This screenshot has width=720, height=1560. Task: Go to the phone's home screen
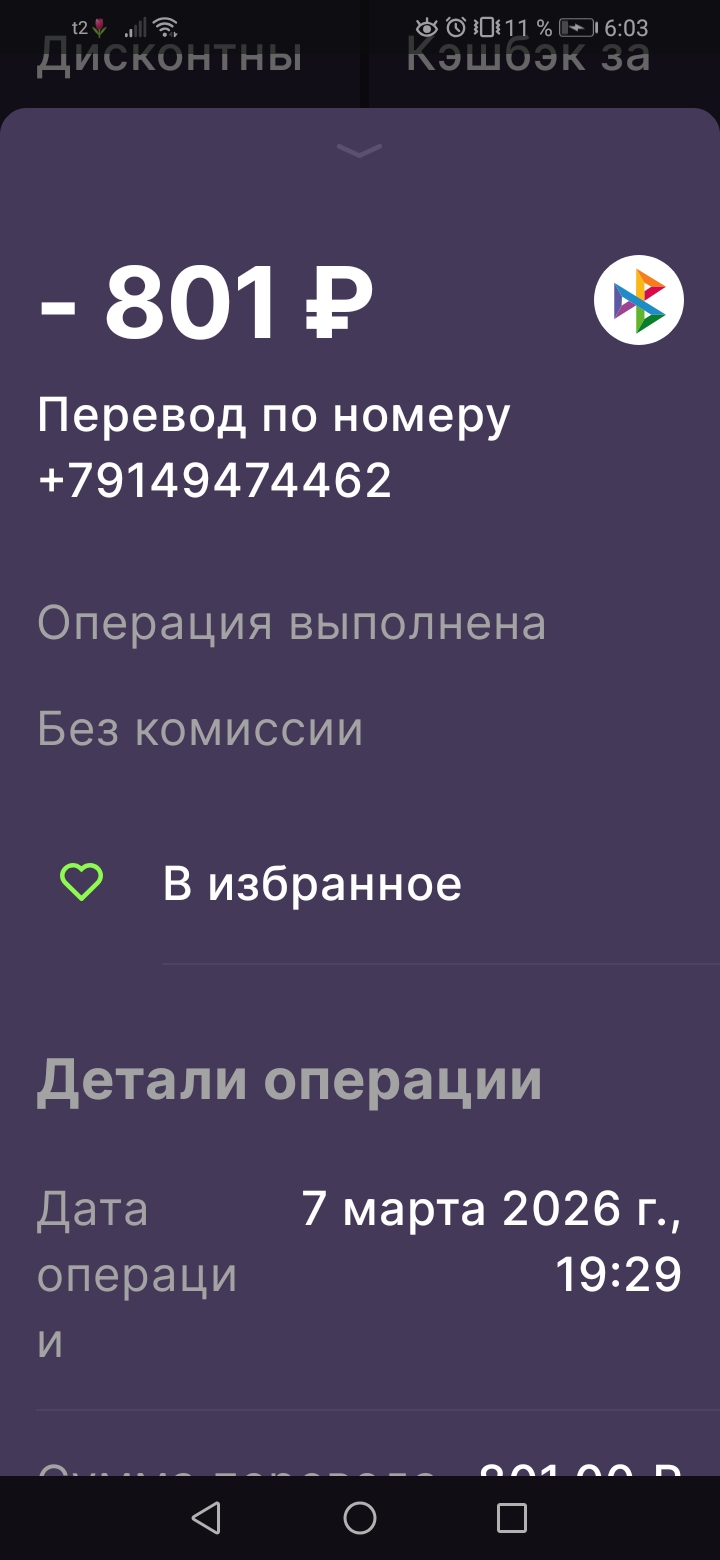[x=360, y=1518]
